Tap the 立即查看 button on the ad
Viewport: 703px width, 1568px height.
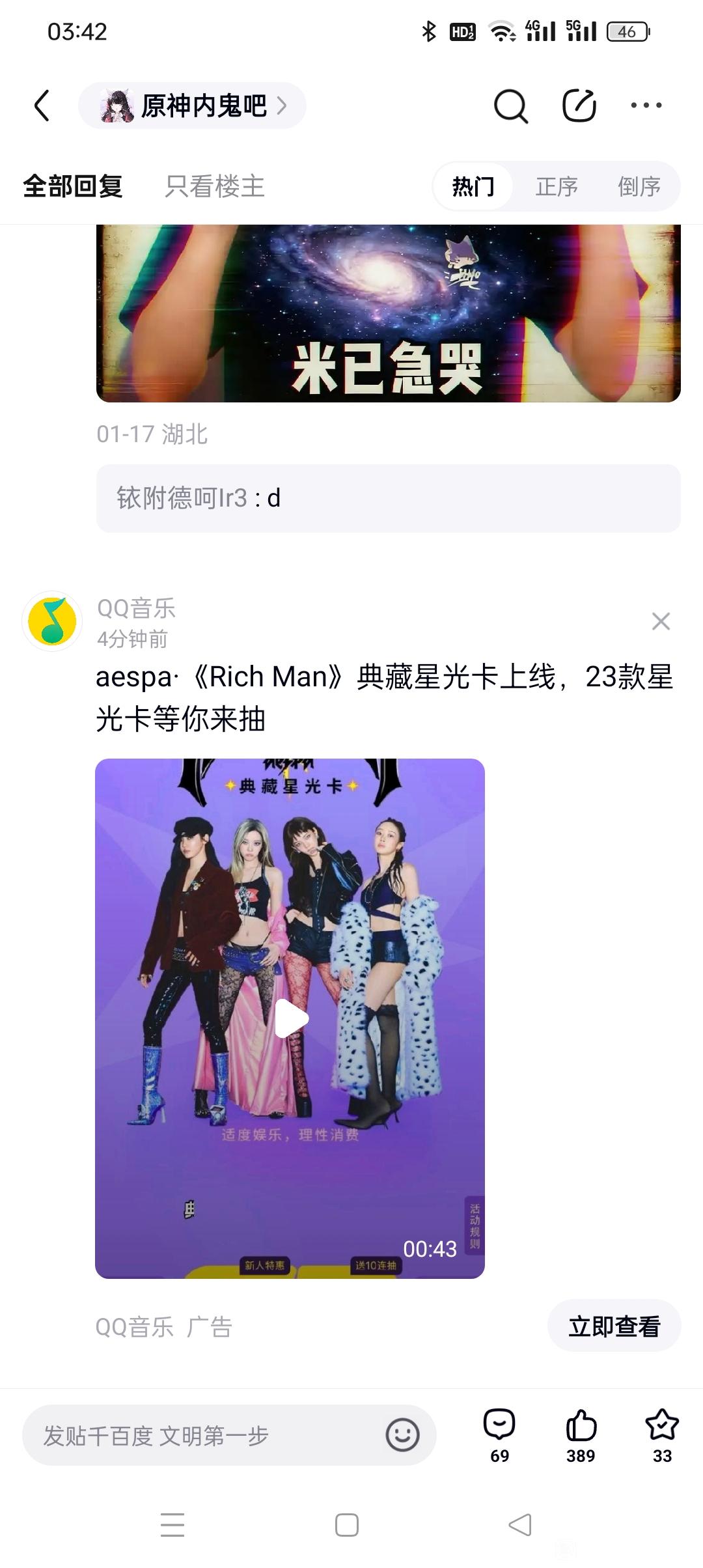click(614, 1326)
